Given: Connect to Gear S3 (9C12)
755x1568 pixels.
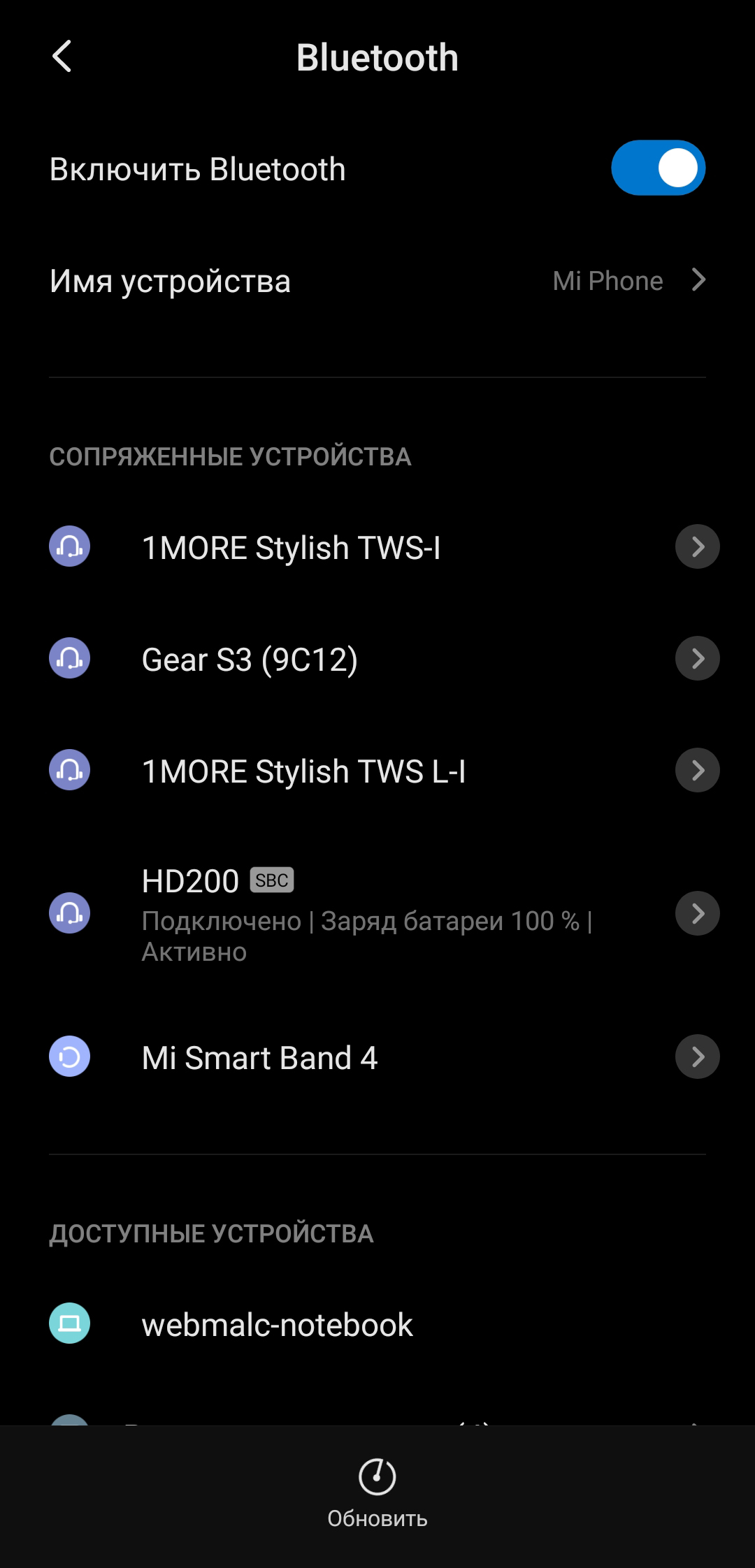Looking at the screenshot, I should (250, 660).
